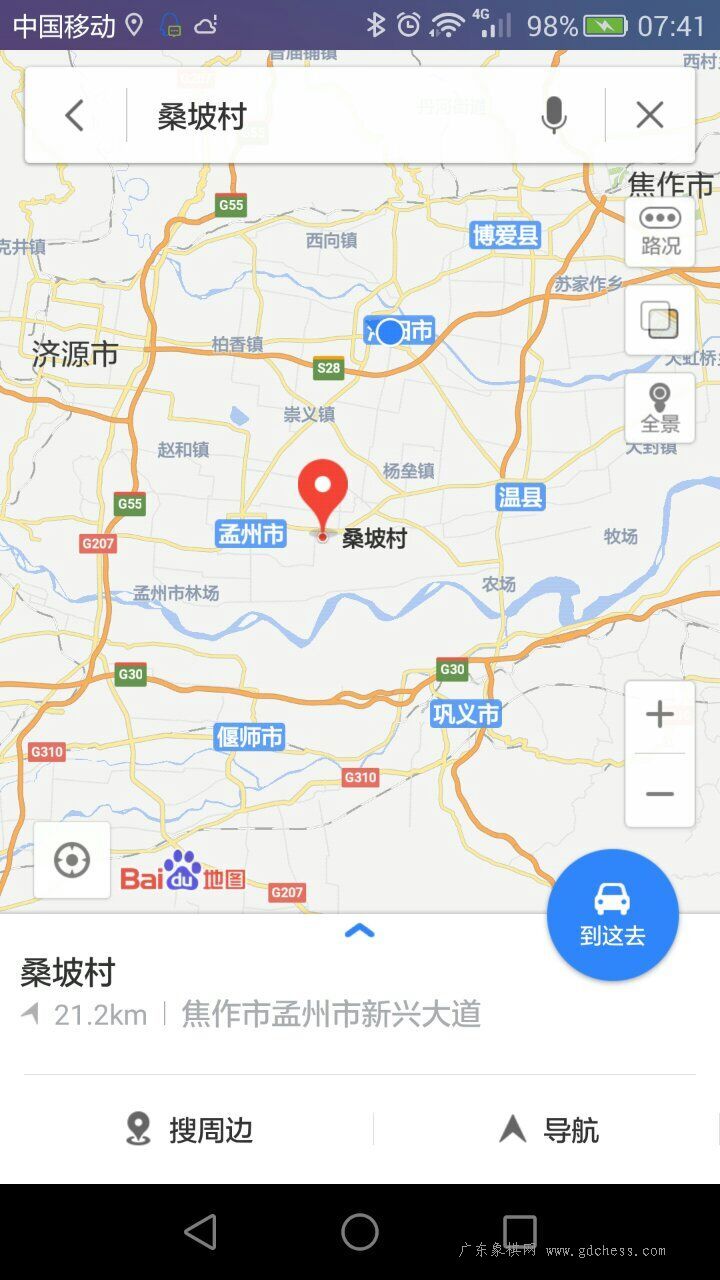Expand the 桑坡村 details panel
This screenshot has height=1280, width=720.
point(360,931)
